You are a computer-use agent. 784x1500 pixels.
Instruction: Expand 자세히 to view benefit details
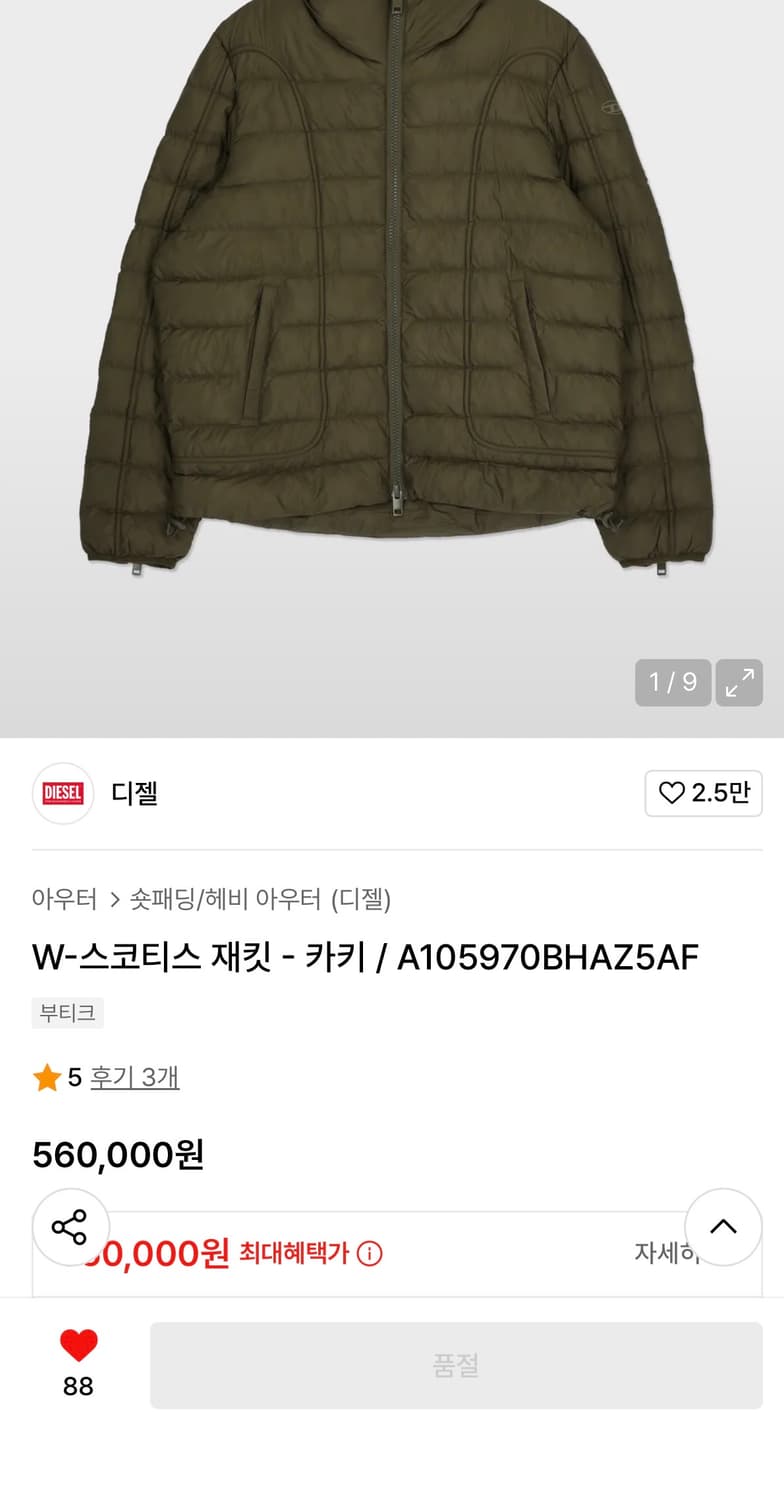click(x=669, y=1252)
